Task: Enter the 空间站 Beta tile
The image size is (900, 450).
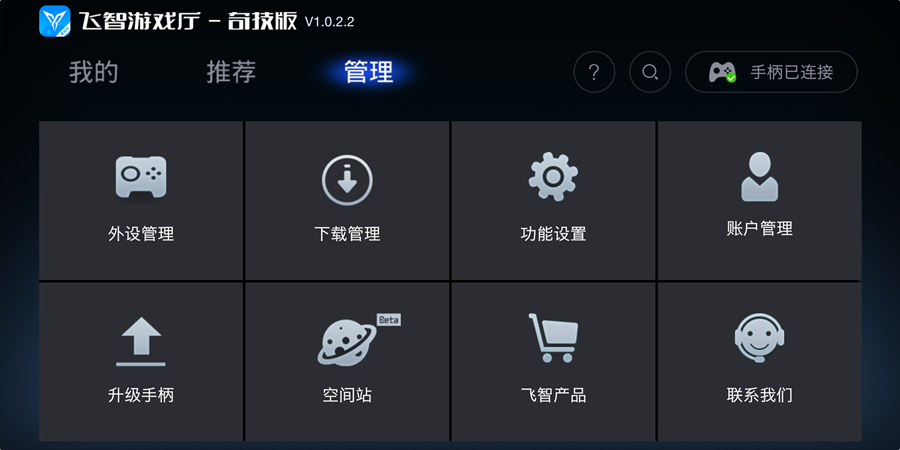Action: (347, 361)
